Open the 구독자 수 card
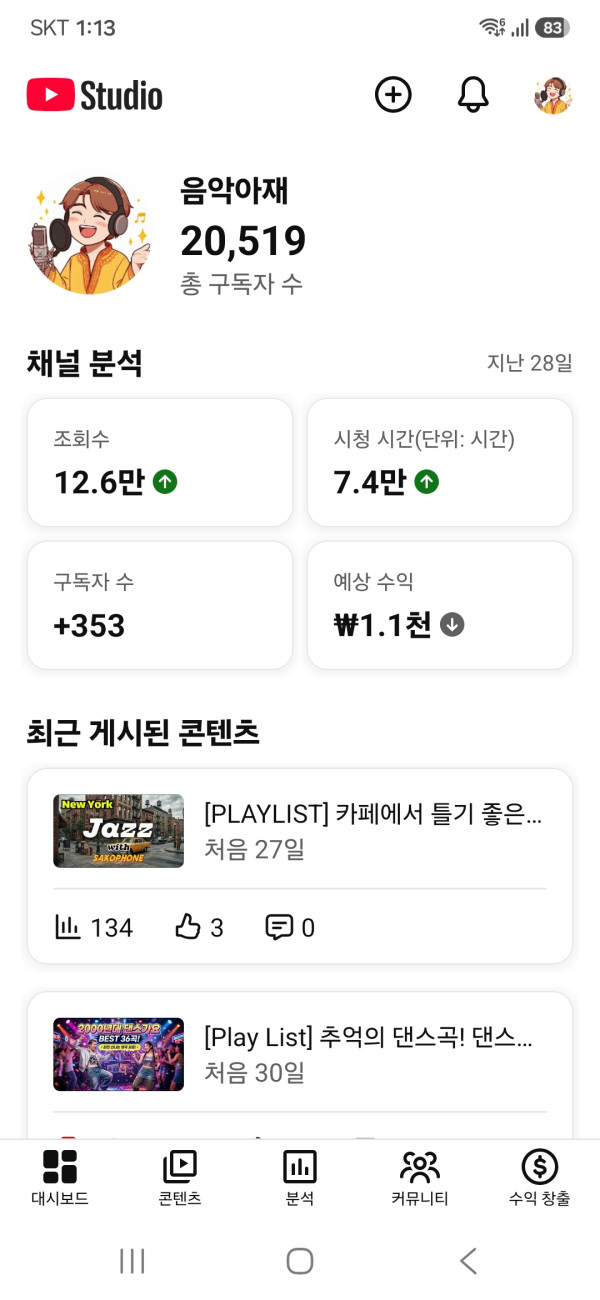The width and height of the screenshot is (600, 1300). point(160,605)
